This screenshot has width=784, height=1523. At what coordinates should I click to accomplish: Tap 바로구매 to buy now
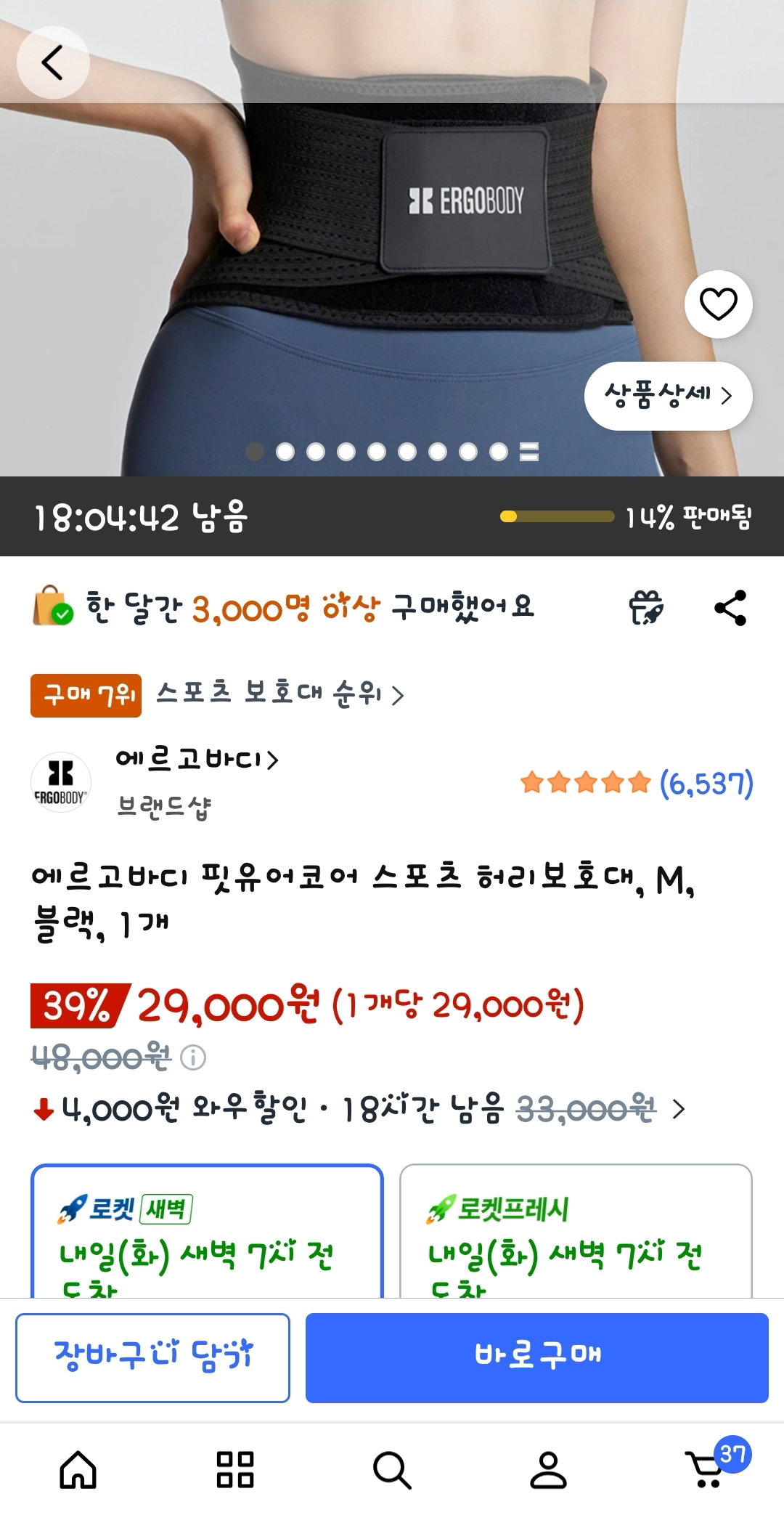(537, 1357)
